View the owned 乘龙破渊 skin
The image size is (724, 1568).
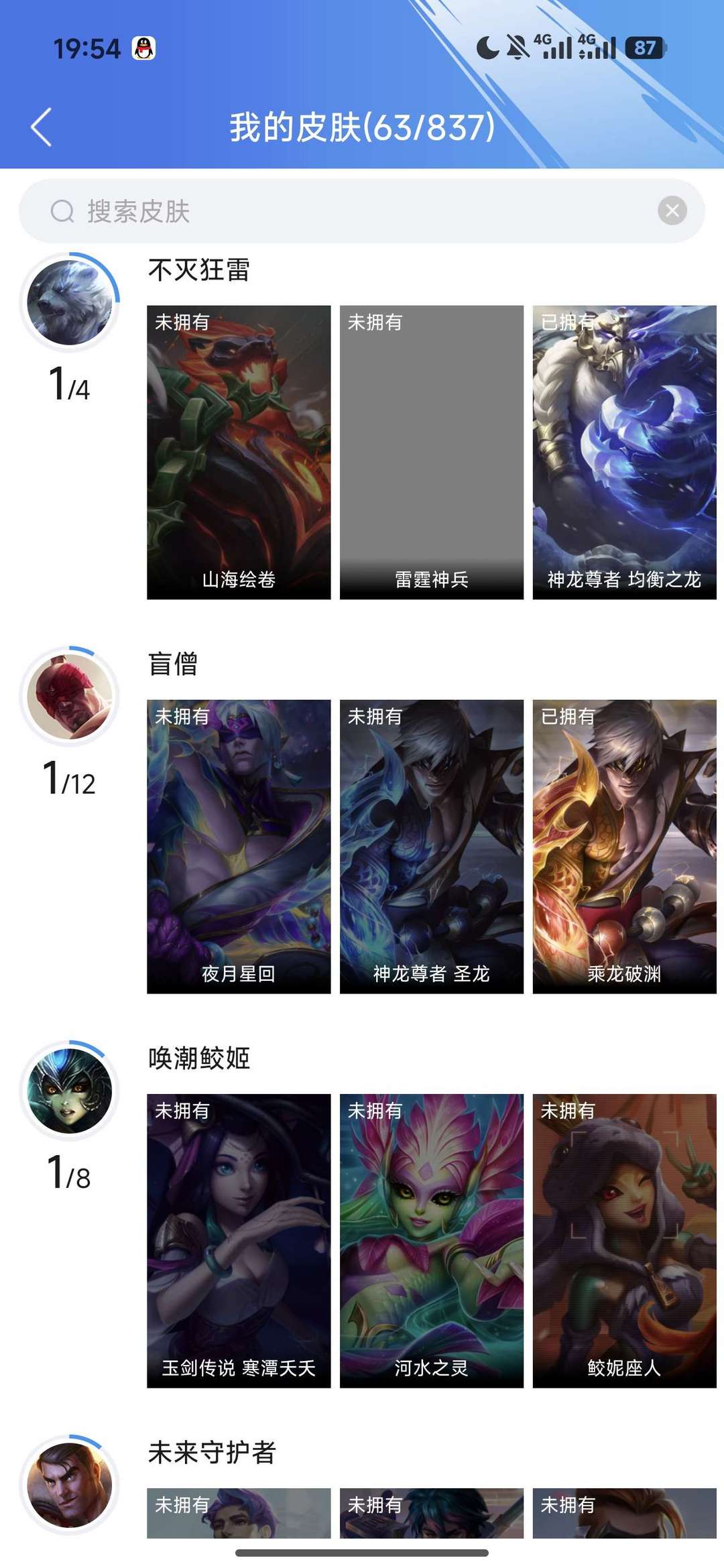(625, 847)
